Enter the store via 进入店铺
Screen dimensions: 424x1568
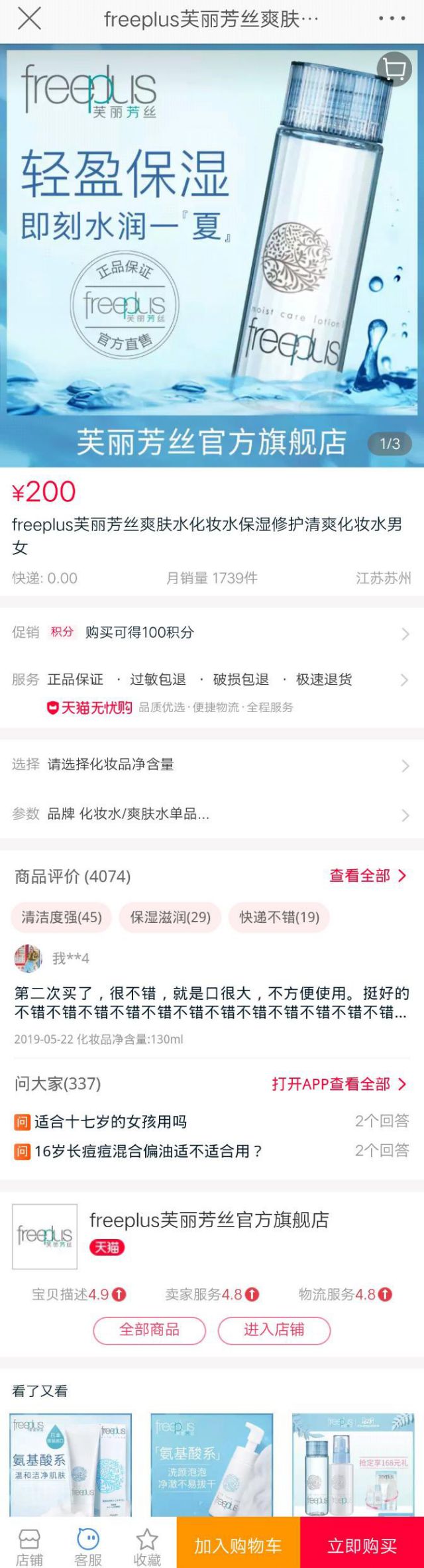(x=274, y=1330)
